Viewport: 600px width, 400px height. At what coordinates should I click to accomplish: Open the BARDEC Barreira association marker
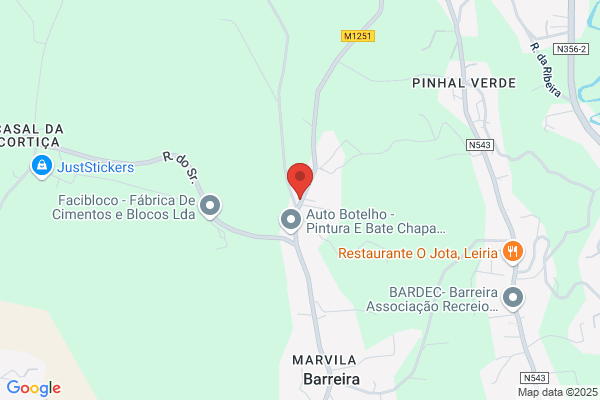513,298
